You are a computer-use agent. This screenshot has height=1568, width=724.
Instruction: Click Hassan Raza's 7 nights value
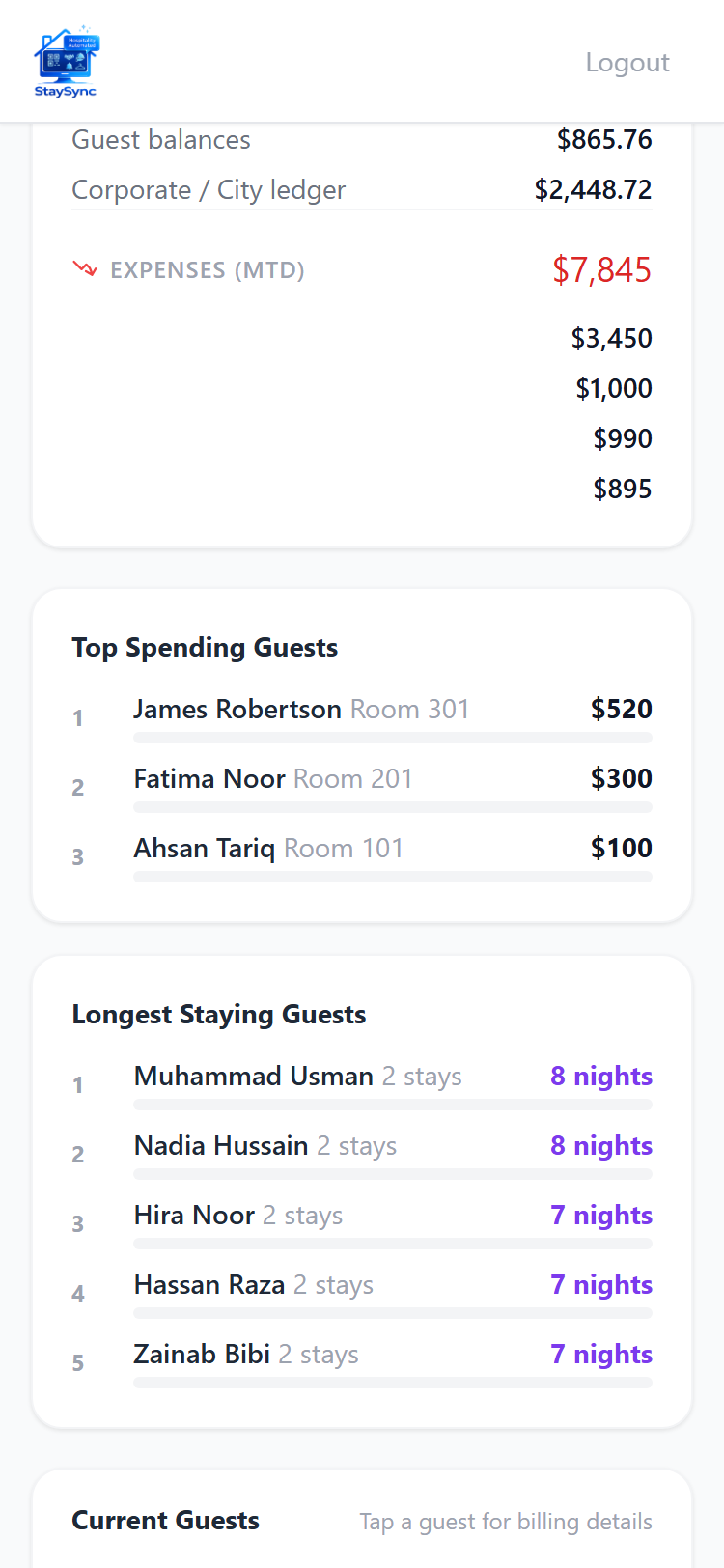tap(601, 1284)
